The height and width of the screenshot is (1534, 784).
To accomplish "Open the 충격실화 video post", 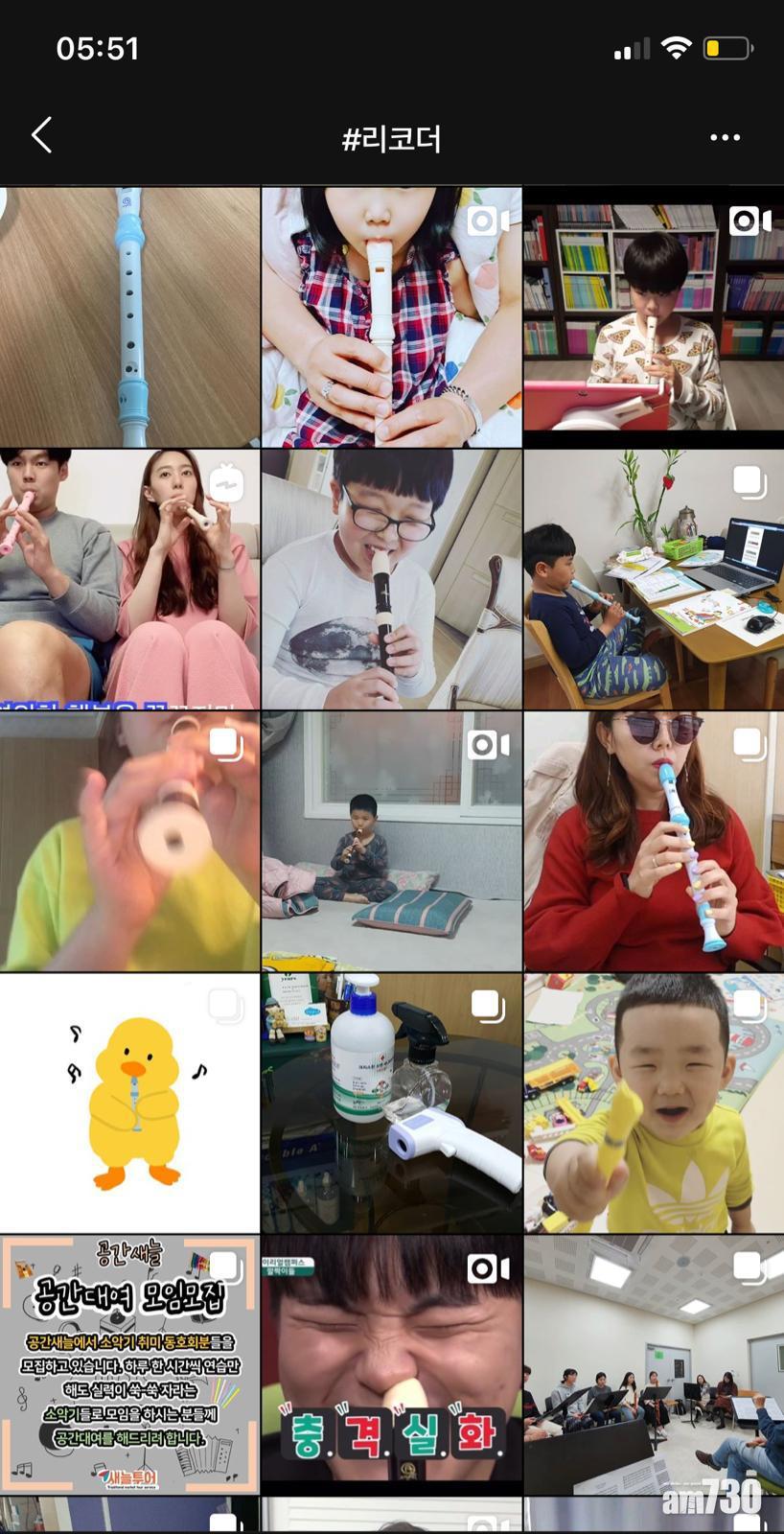I will pos(391,1364).
